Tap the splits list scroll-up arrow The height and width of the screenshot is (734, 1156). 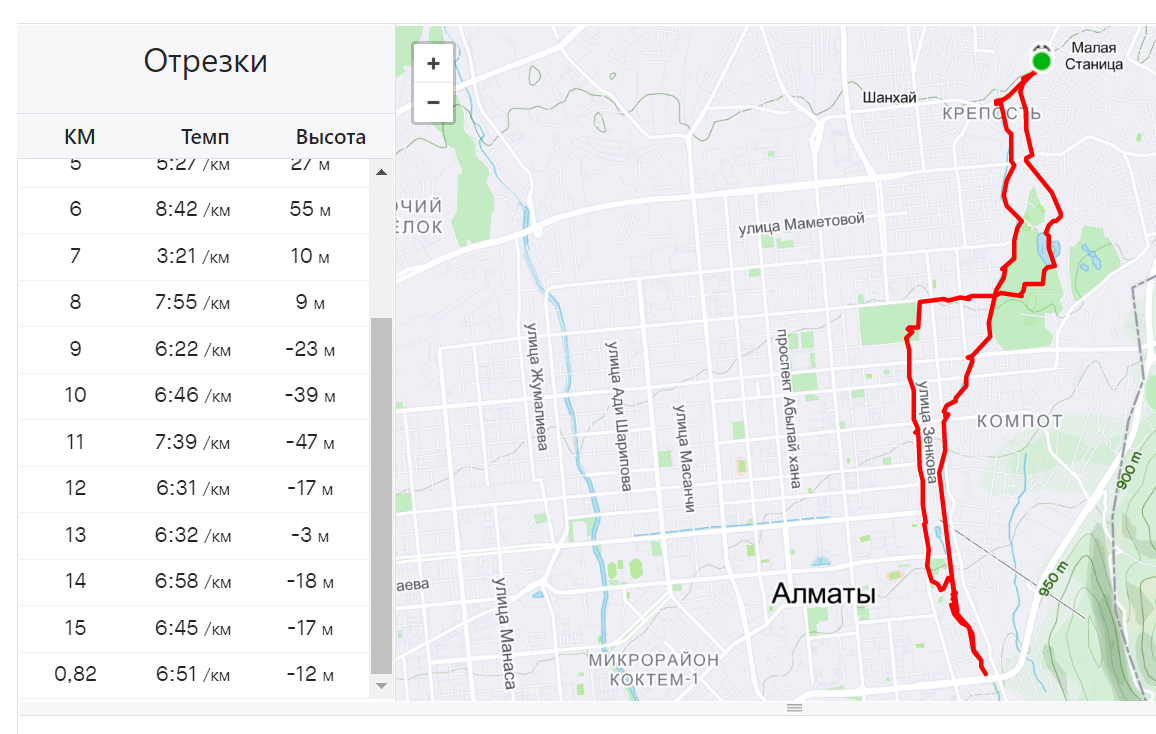381,172
